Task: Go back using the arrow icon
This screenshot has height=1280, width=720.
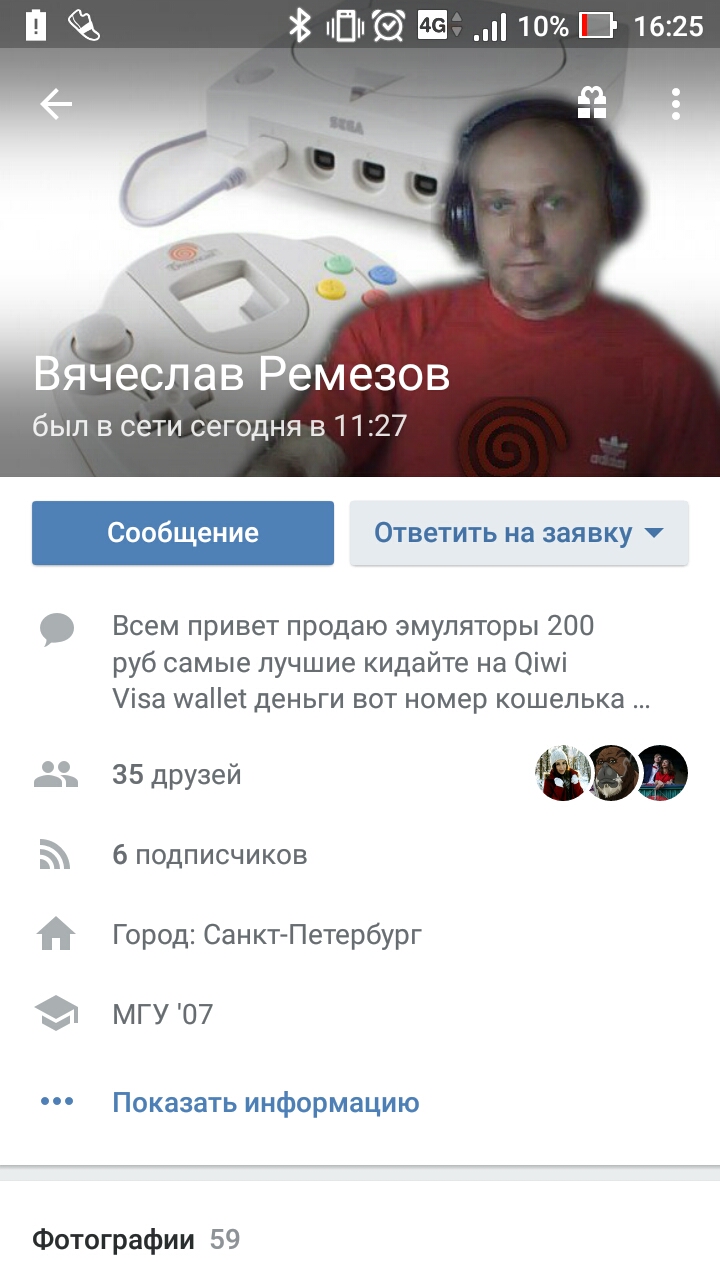Action: [56, 104]
